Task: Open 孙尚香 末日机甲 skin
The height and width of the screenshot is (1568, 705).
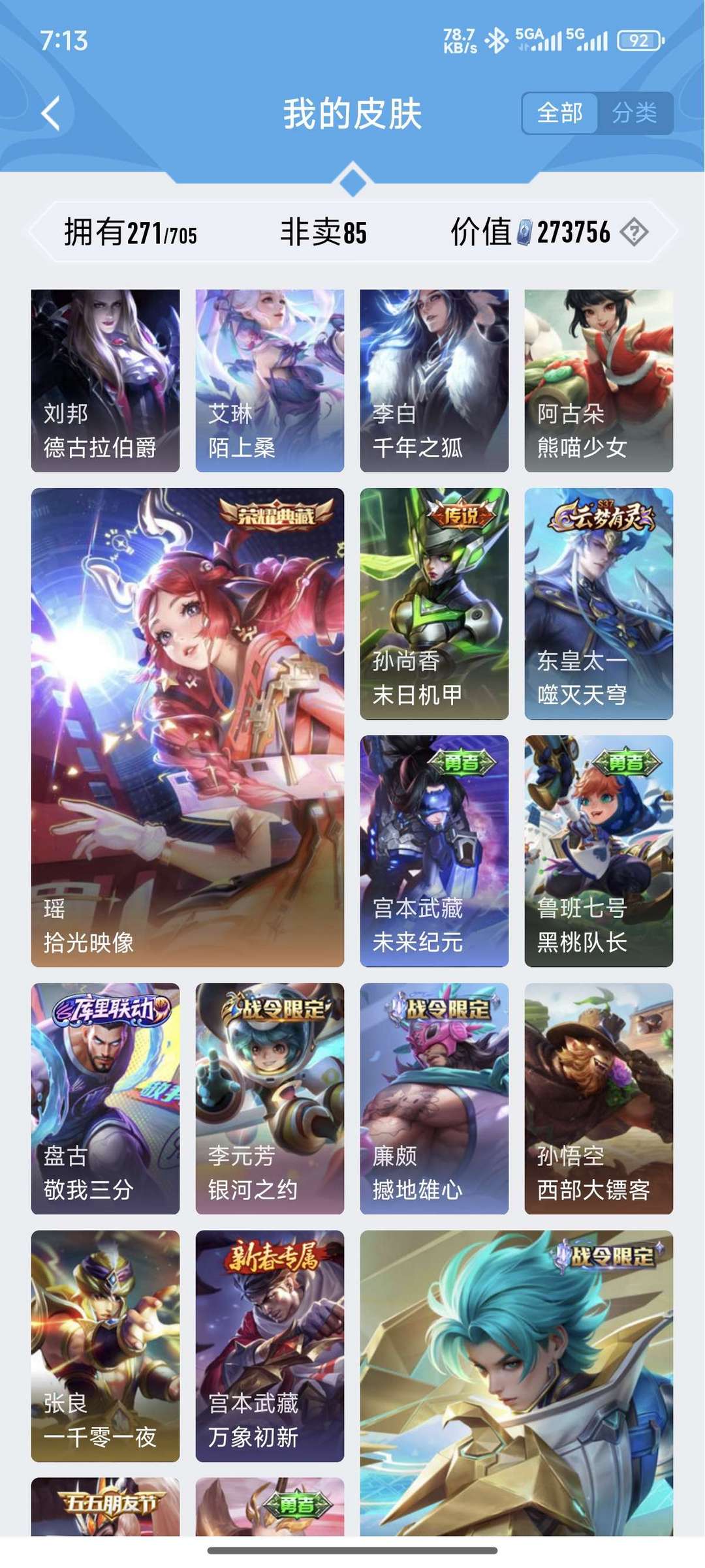Action: tap(434, 604)
